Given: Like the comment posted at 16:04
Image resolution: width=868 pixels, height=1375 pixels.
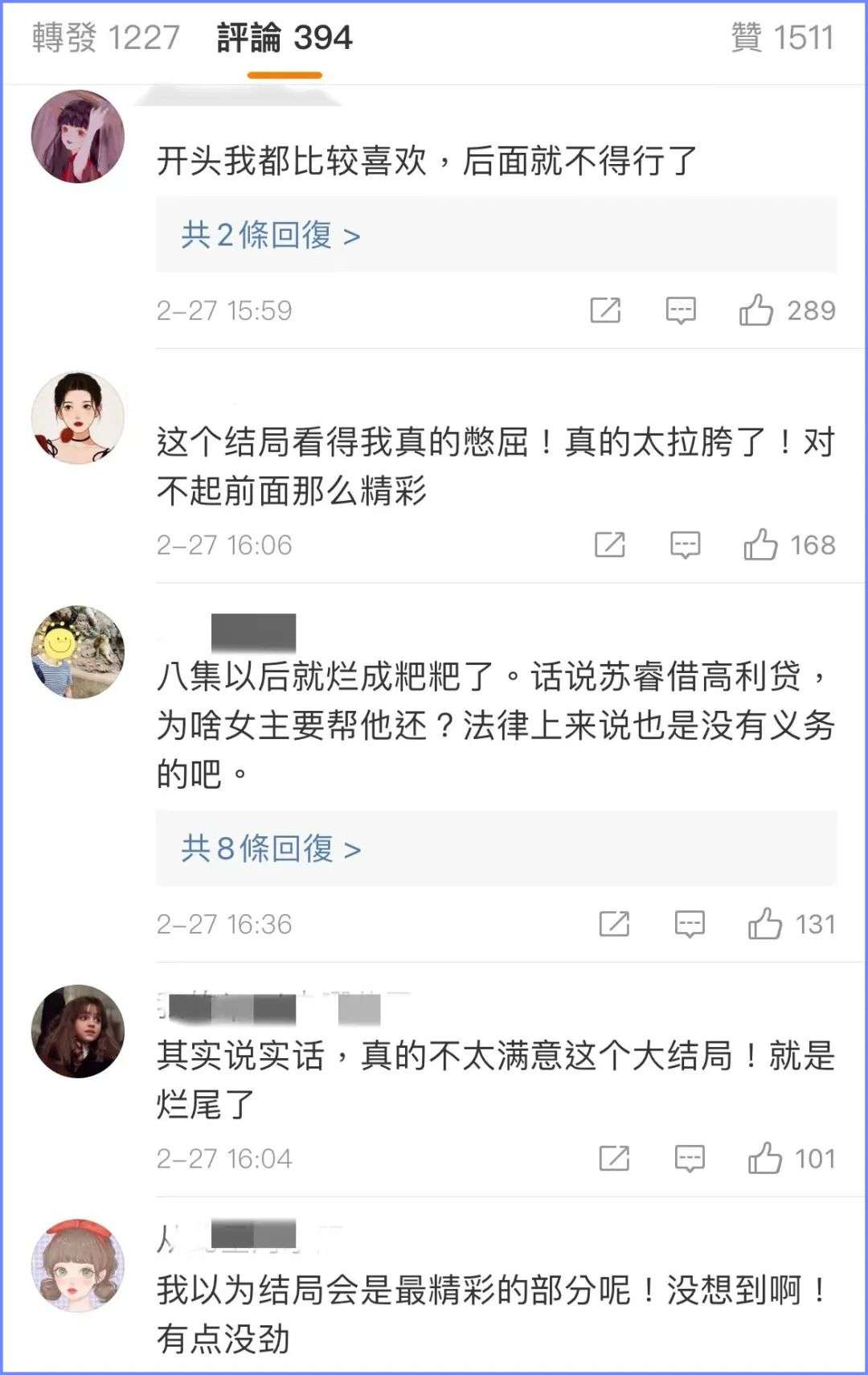Looking at the screenshot, I should [x=764, y=1159].
